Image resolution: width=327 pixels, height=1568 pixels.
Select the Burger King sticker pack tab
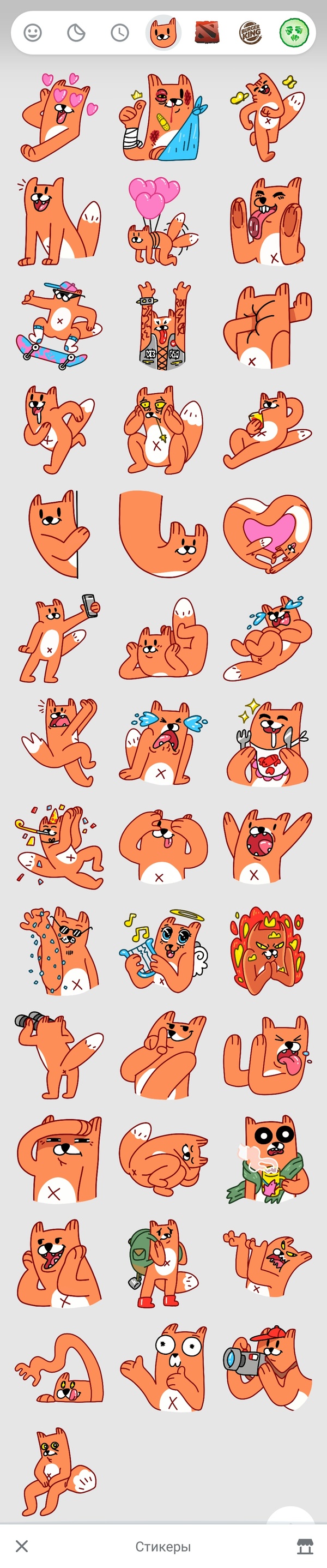pos(250,32)
